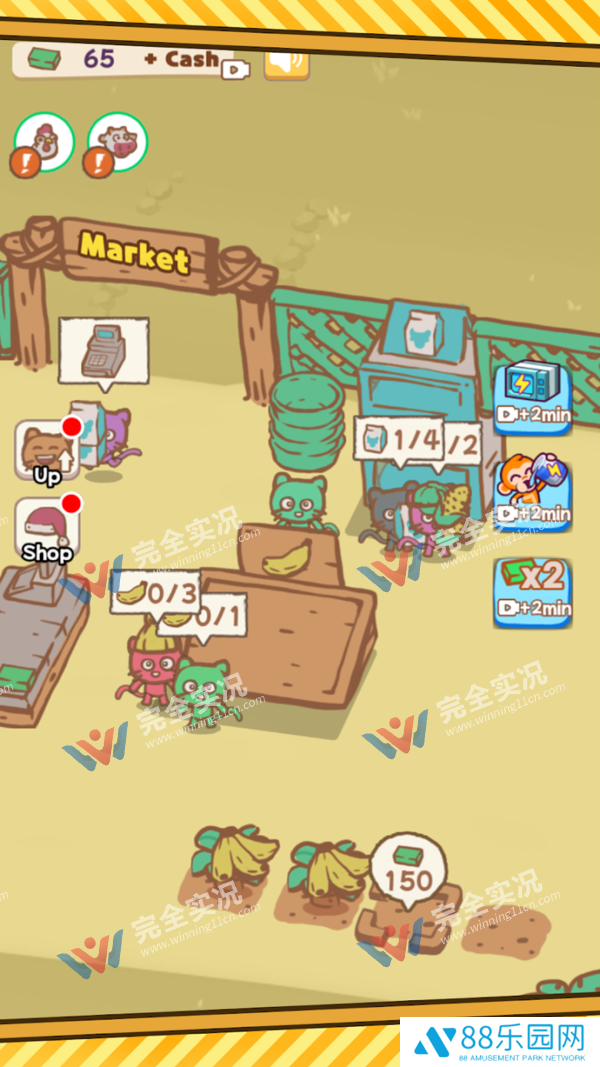This screenshot has height=1067, width=600.
Task: Activate the monkey helper +2min boost
Action: [x=532, y=494]
